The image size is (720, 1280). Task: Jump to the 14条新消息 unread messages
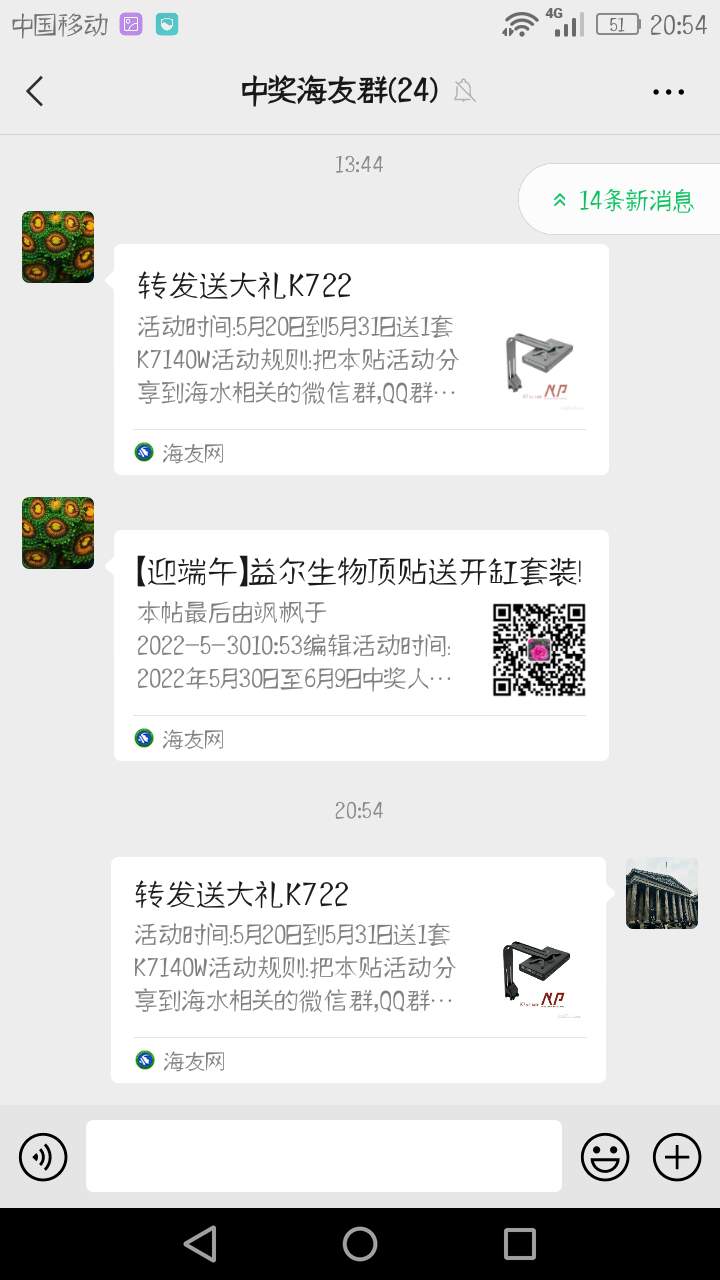pyautogui.click(x=622, y=200)
